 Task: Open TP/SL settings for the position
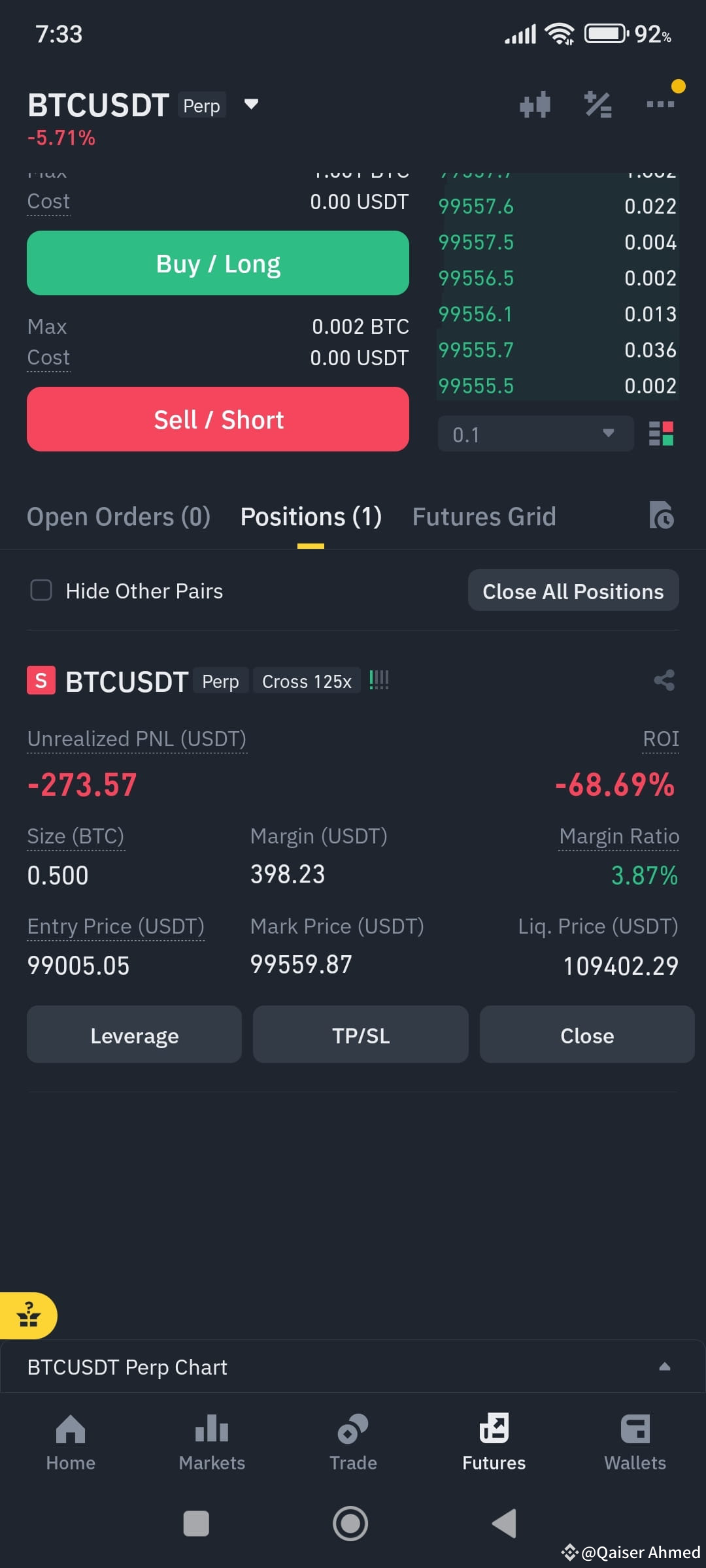[x=360, y=1034]
